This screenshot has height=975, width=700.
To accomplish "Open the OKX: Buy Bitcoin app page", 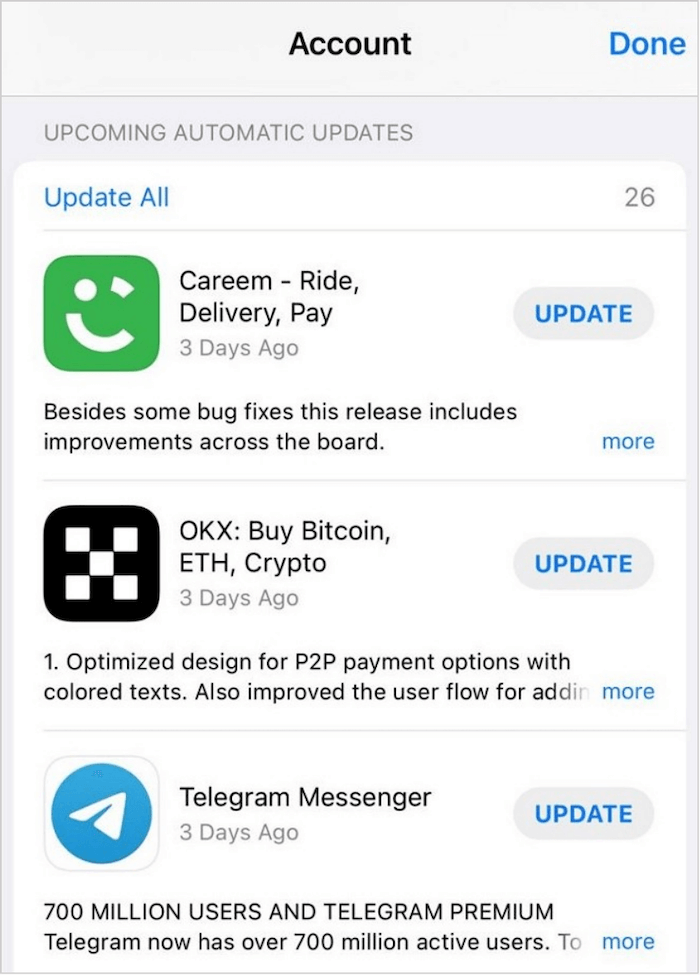I will (x=102, y=563).
